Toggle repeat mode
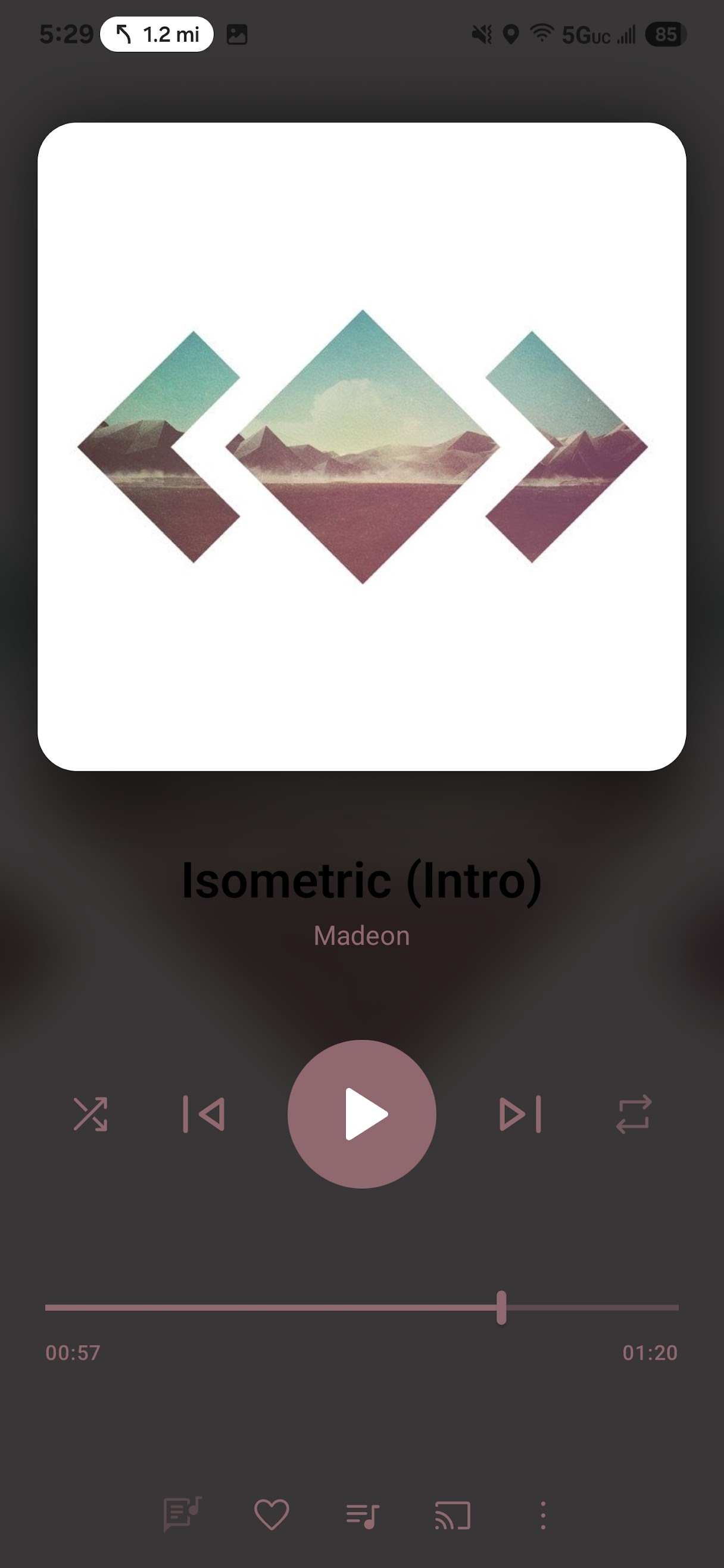724x1568 pixels. point(633,1114)
